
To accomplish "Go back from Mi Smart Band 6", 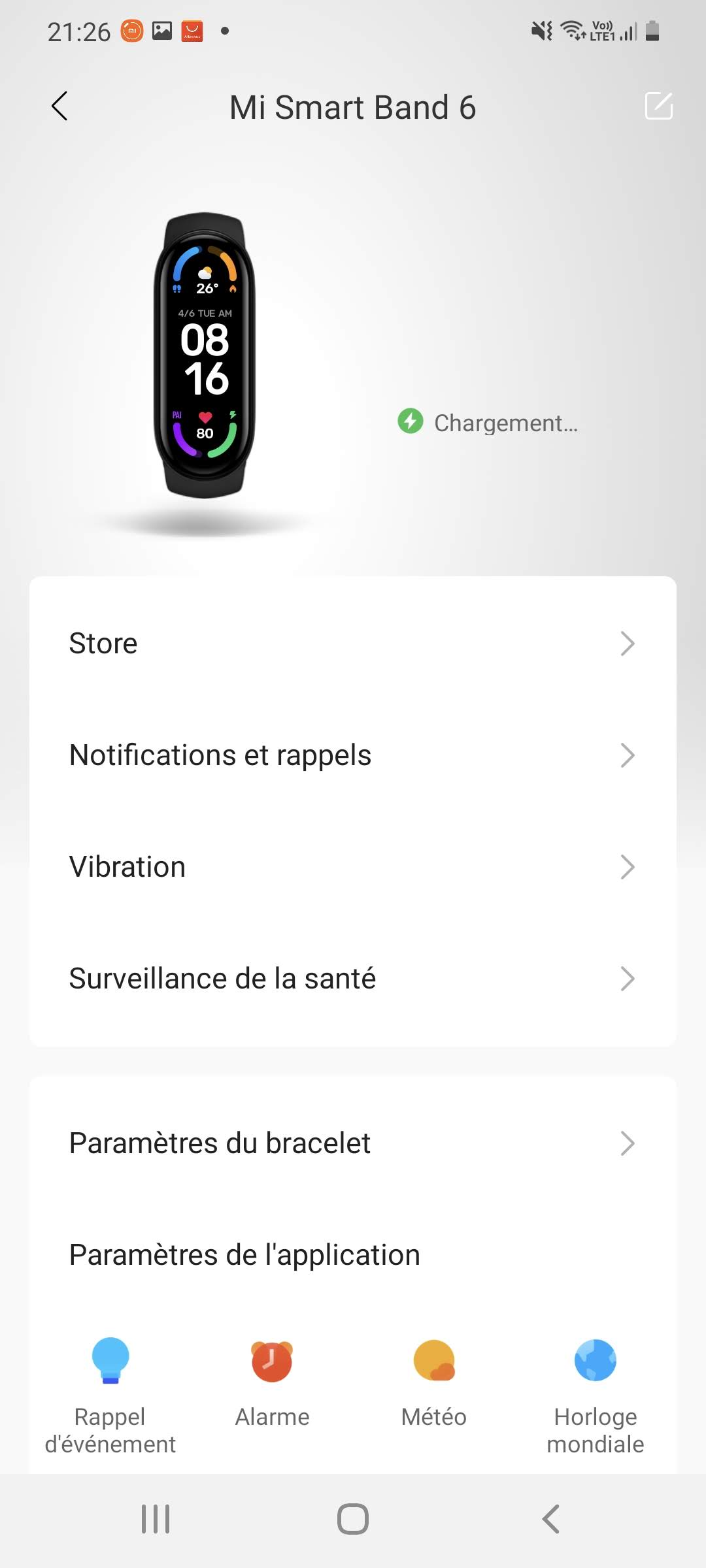I will [x=59, y=106].
